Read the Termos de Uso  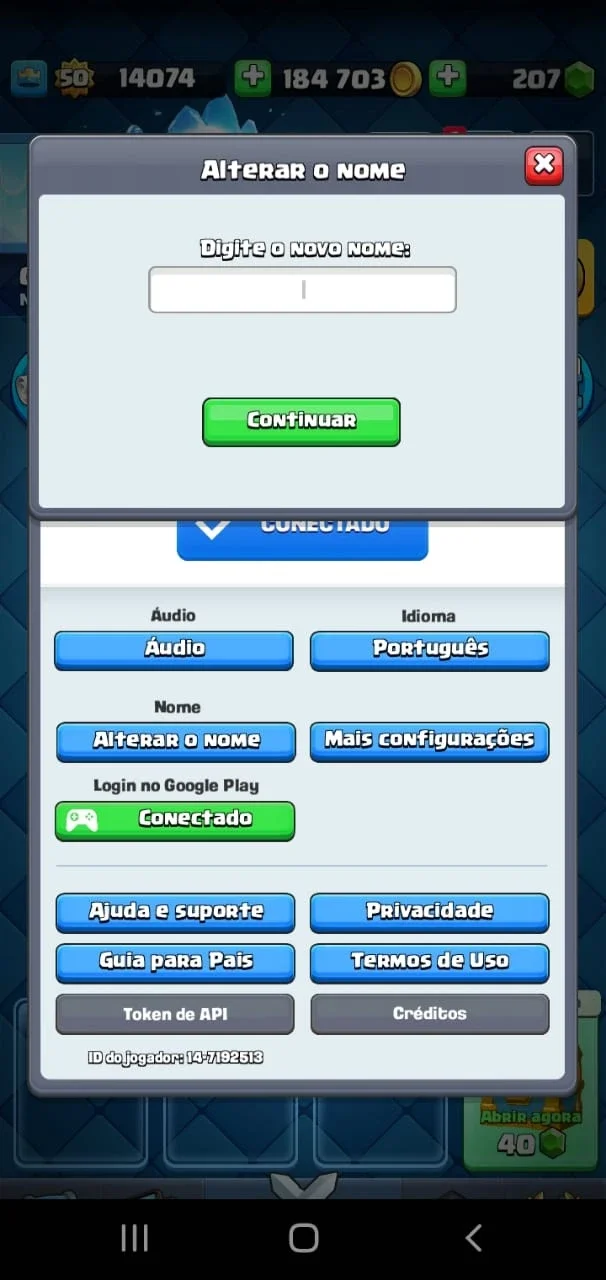tap(430, 962)
